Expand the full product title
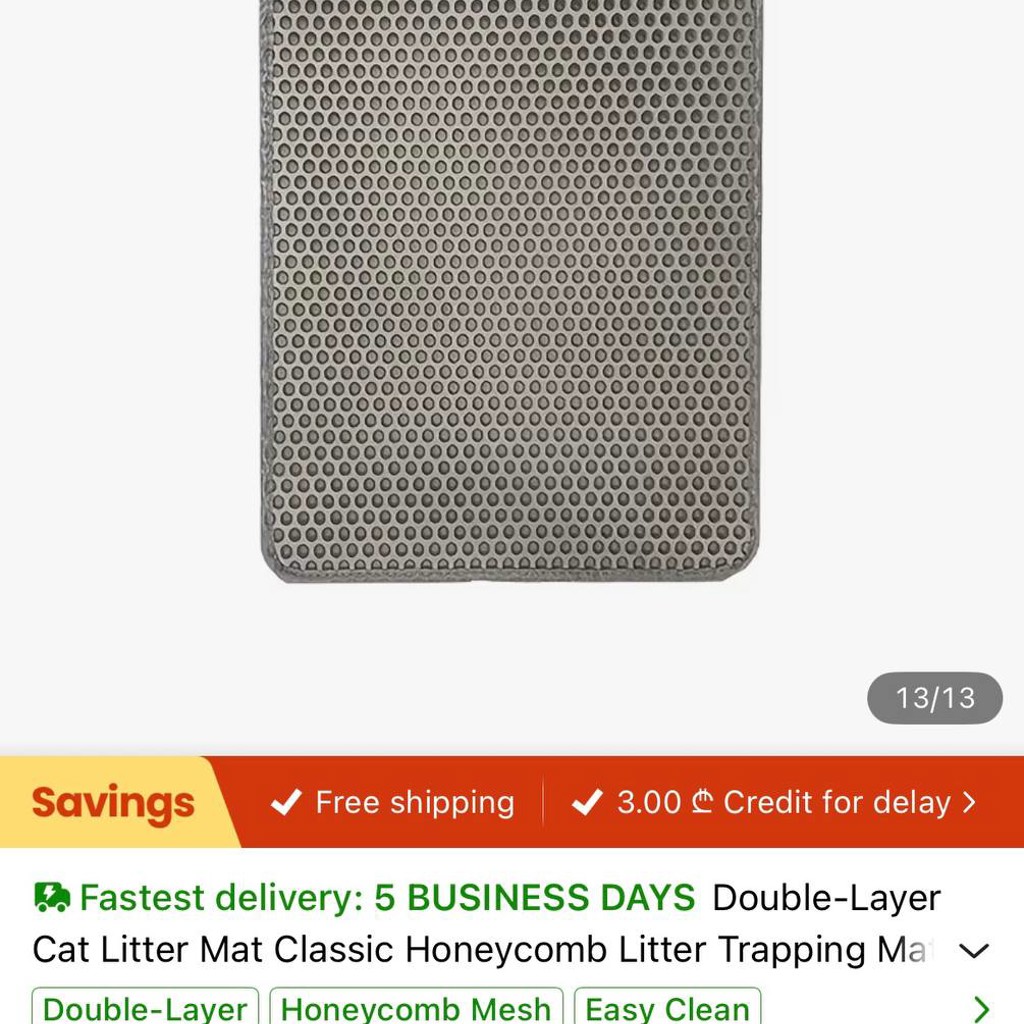This screenshot has width=1024, height=1024. [x=974, y=950]
